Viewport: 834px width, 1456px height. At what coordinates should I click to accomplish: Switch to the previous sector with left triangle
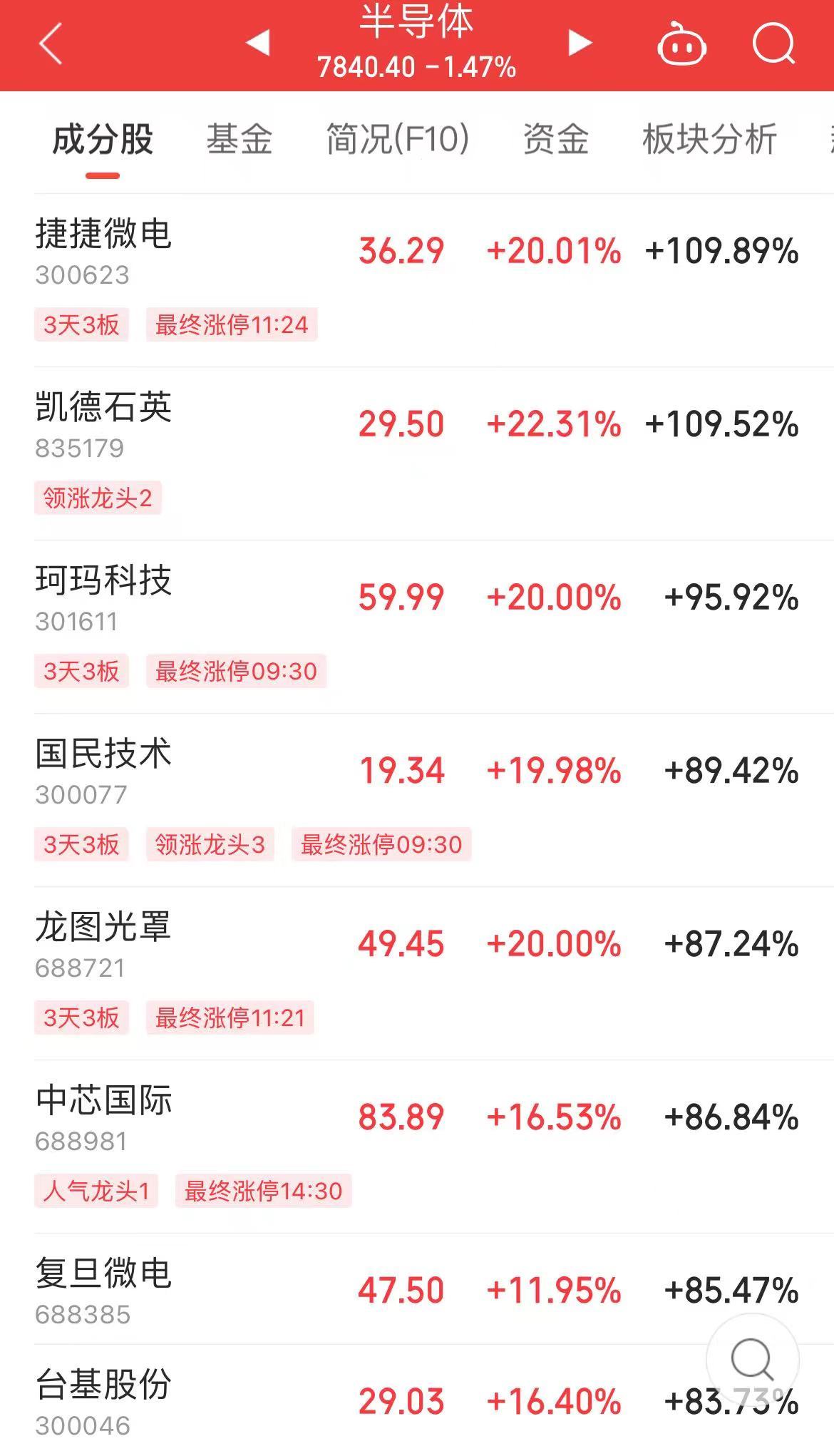(x=258, y=43)
